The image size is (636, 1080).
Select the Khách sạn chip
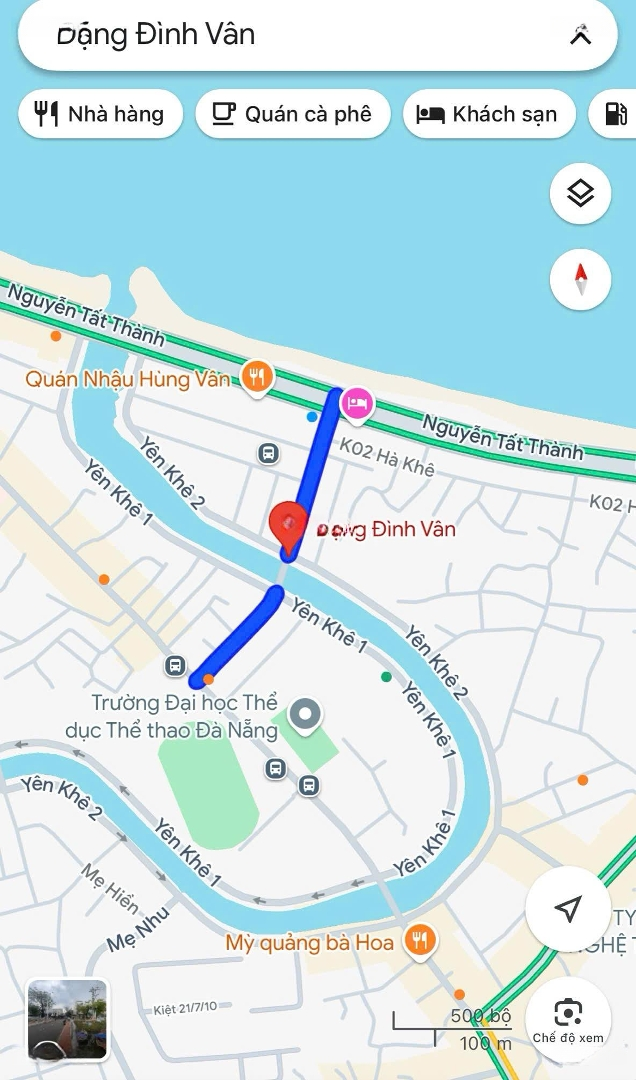click(489, 114)
